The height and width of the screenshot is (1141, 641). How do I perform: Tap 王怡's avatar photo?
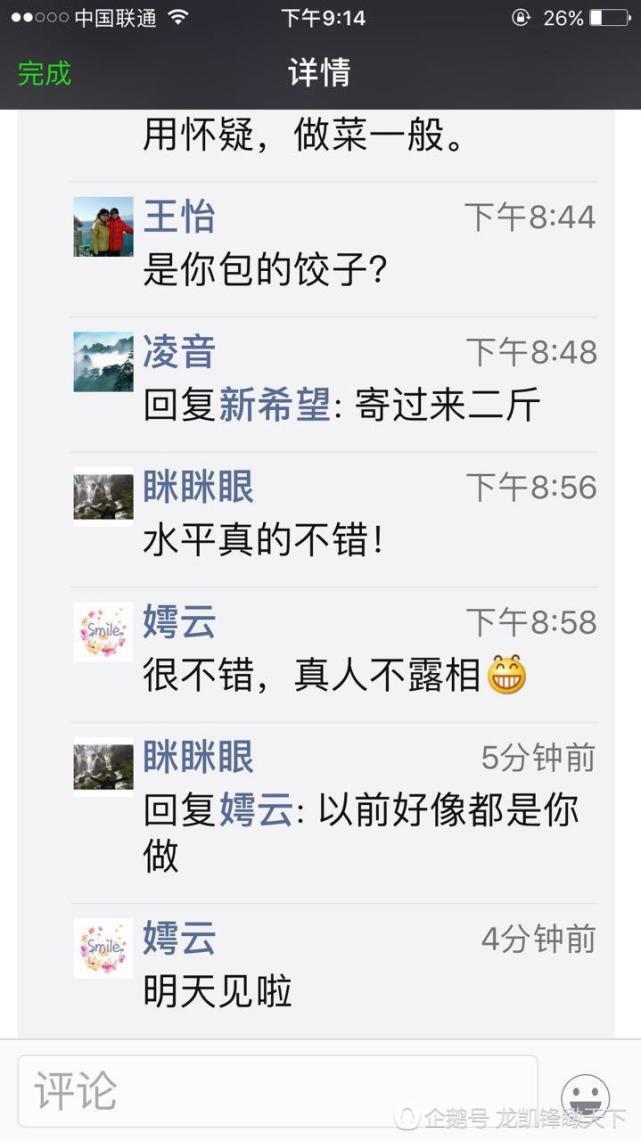103,226
